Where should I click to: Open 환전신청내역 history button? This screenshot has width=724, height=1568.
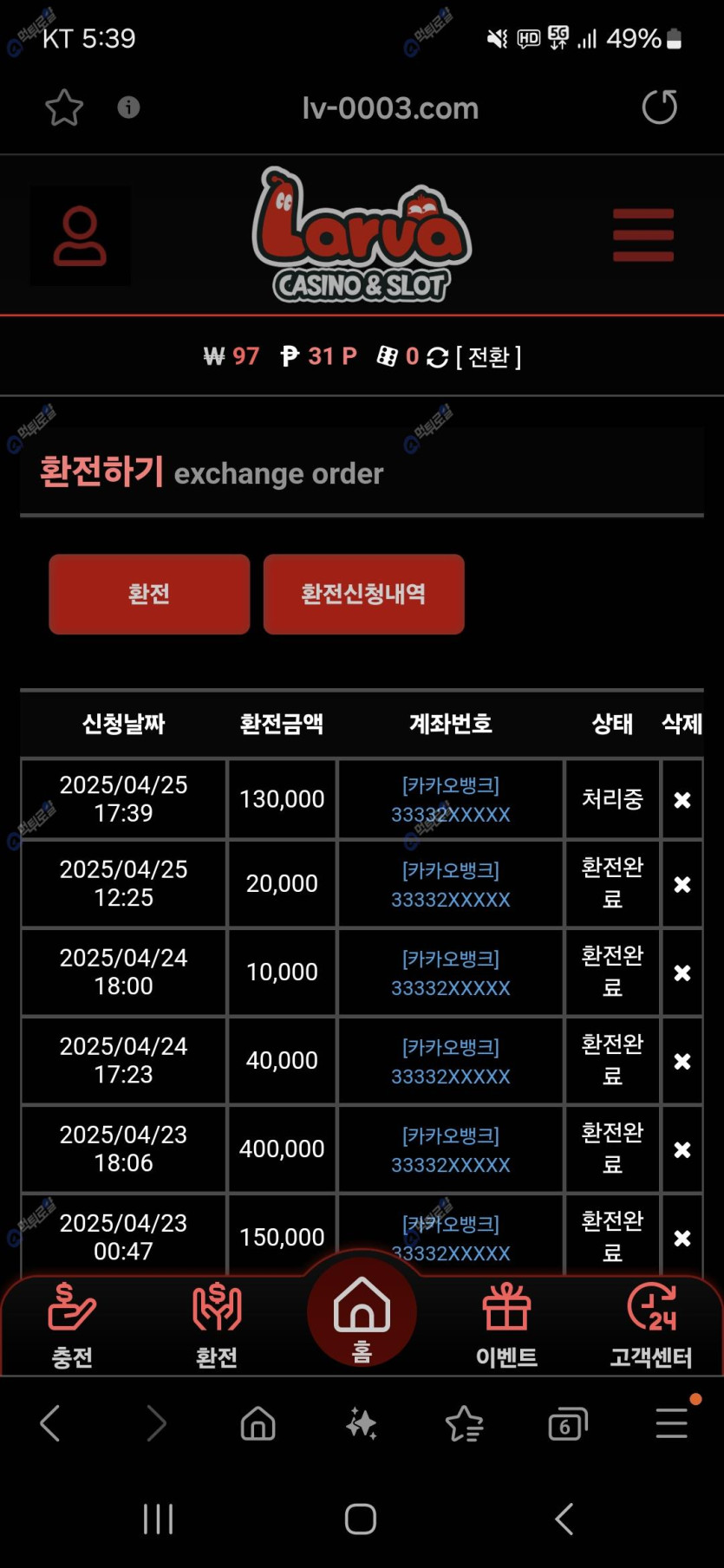point(363,594)
